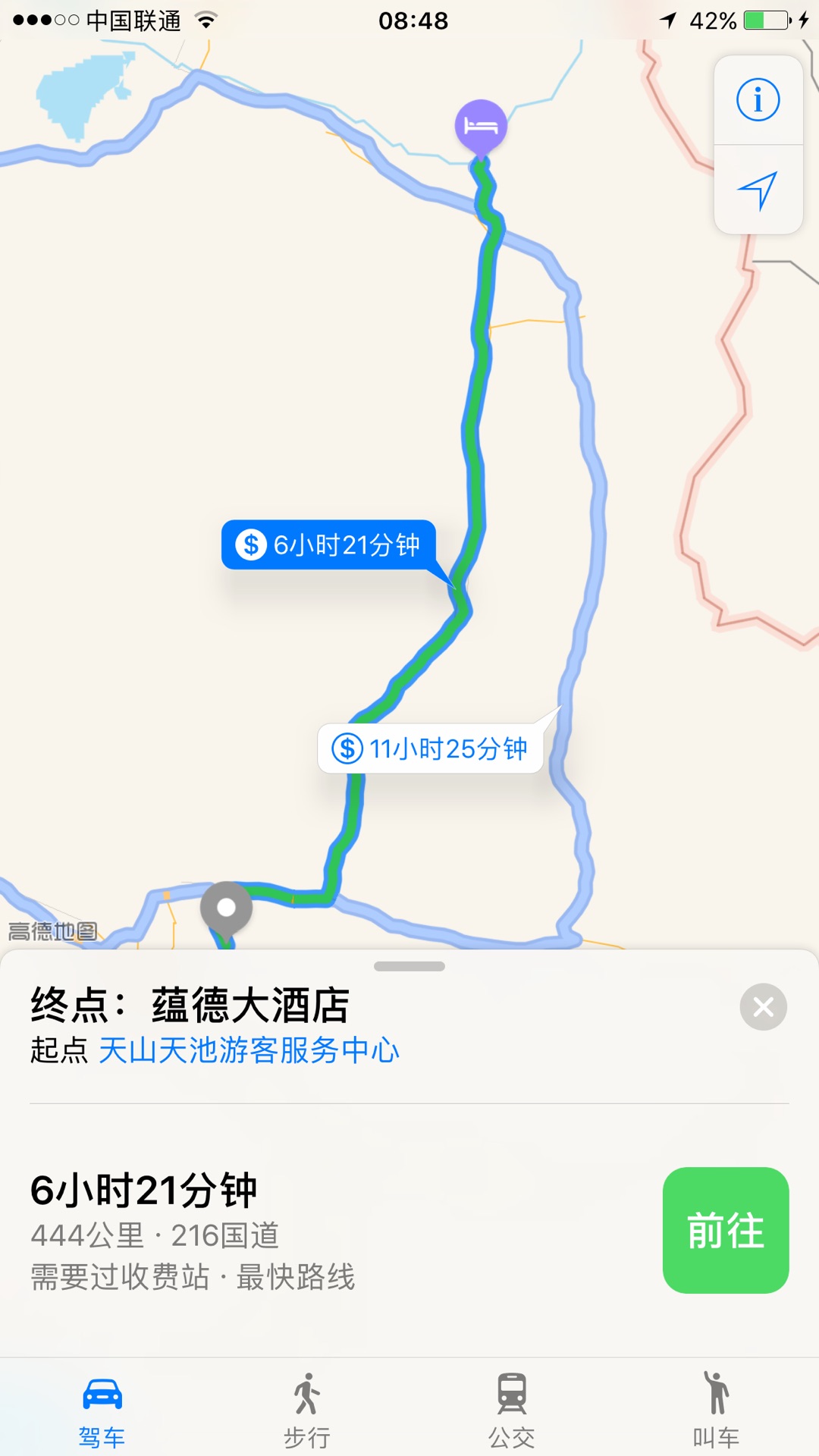819x1456 pixels.
Task: Select the 11小时25分钟 alternate route bubble
Action: 430,748
